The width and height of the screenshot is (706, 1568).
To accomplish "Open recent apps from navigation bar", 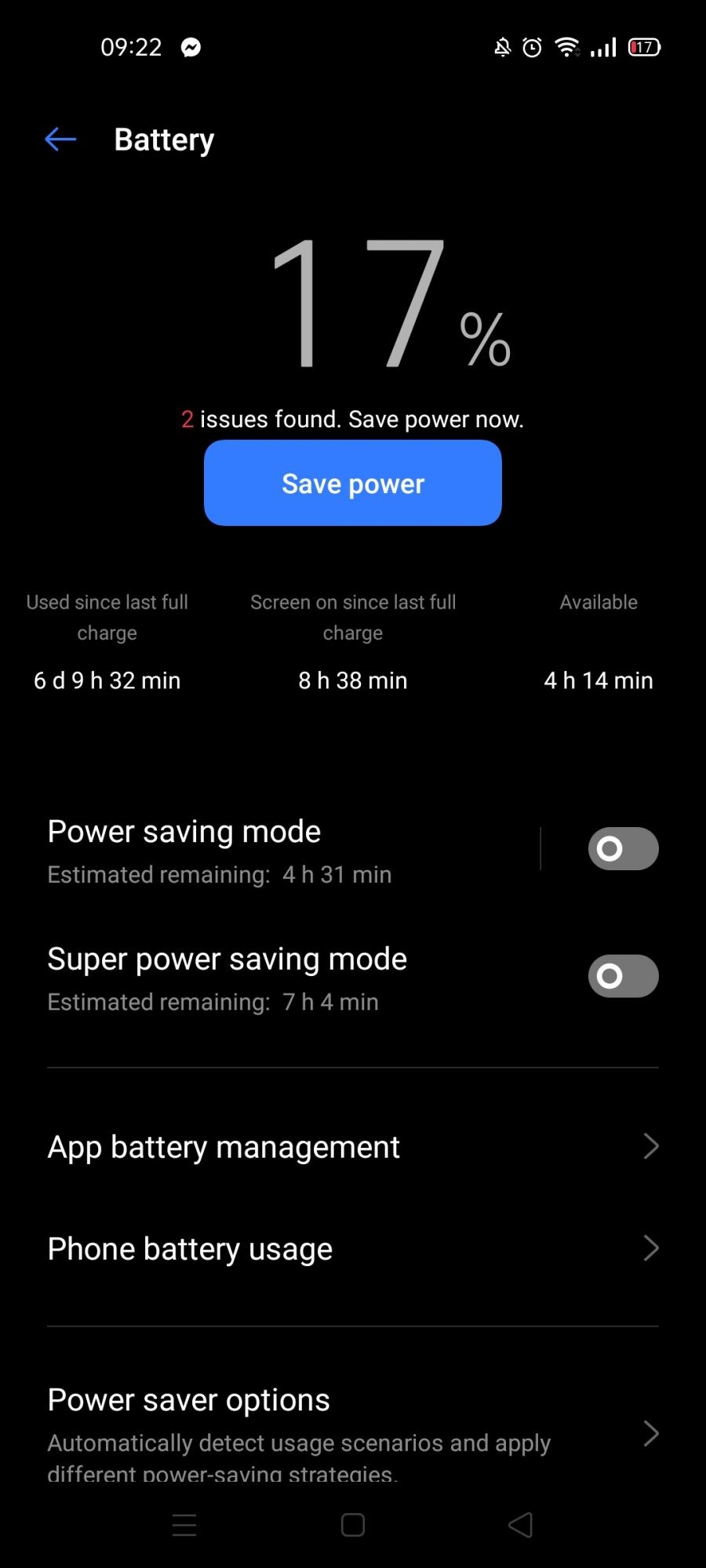I will [184, 1525].
